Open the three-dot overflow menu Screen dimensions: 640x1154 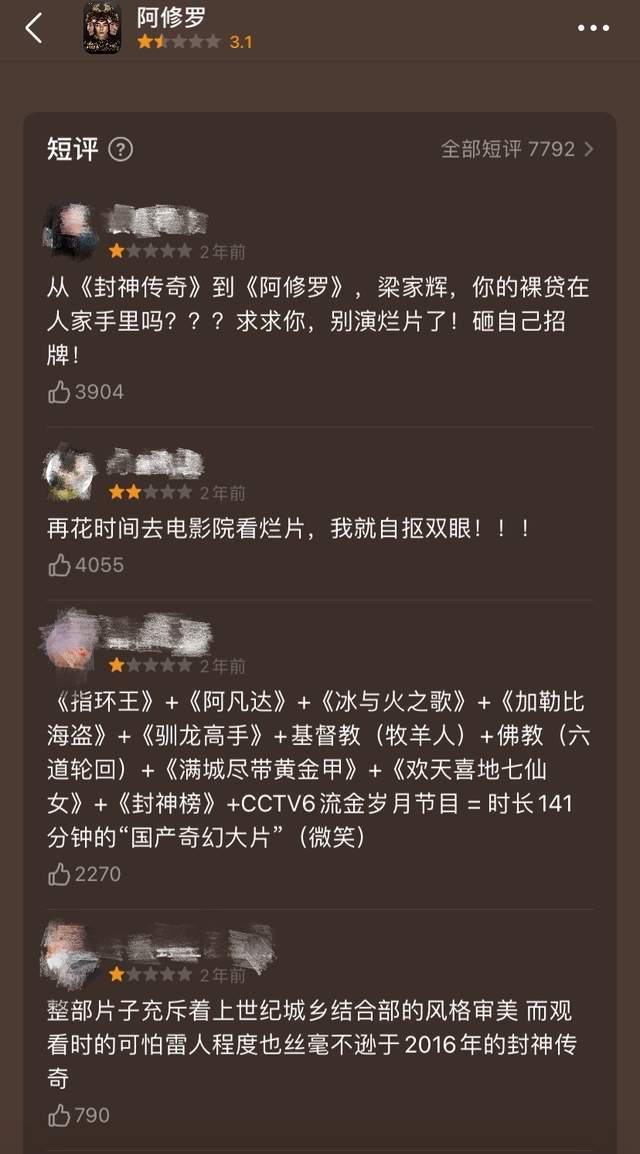(x=593, y=28)
